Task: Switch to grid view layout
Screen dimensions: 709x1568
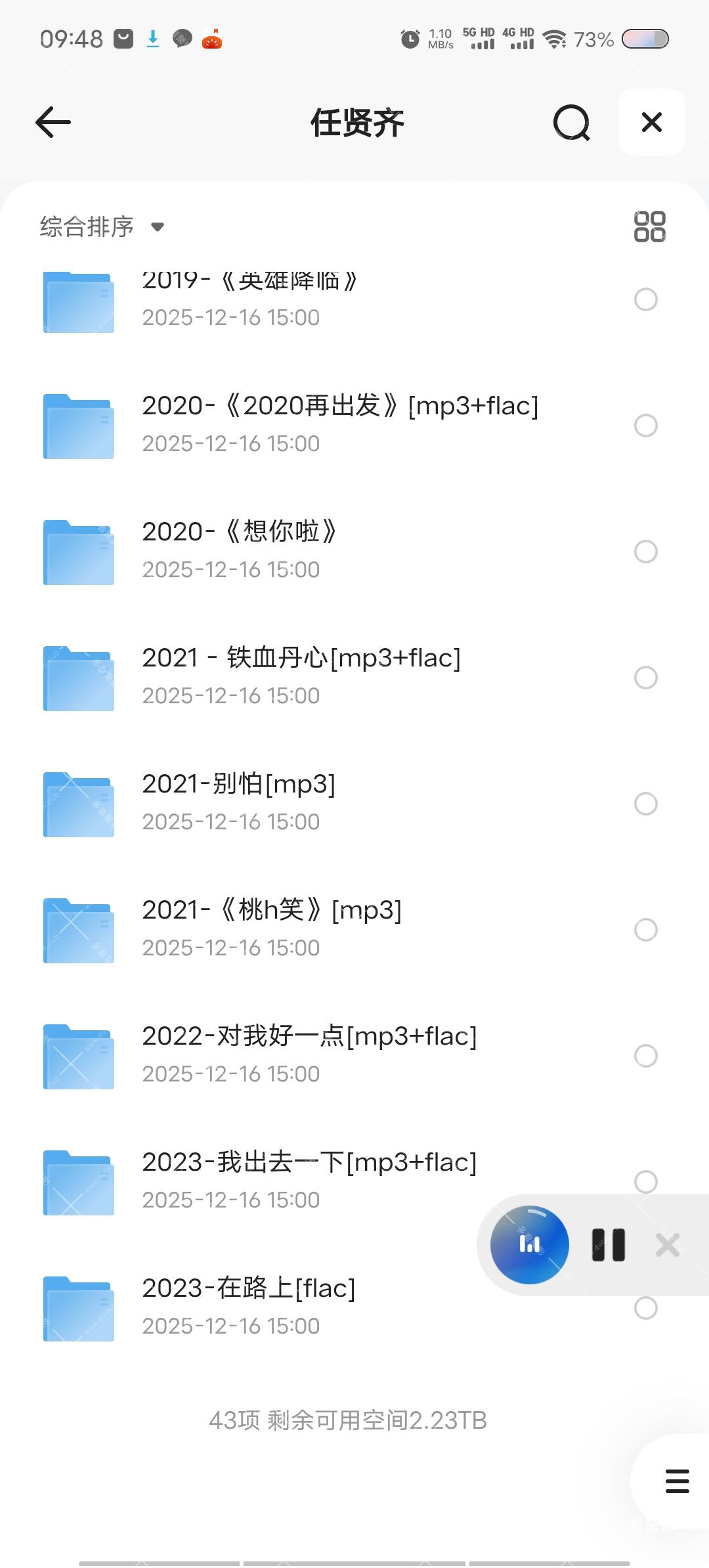Action: pyautogui.click(x=650, y=226)
